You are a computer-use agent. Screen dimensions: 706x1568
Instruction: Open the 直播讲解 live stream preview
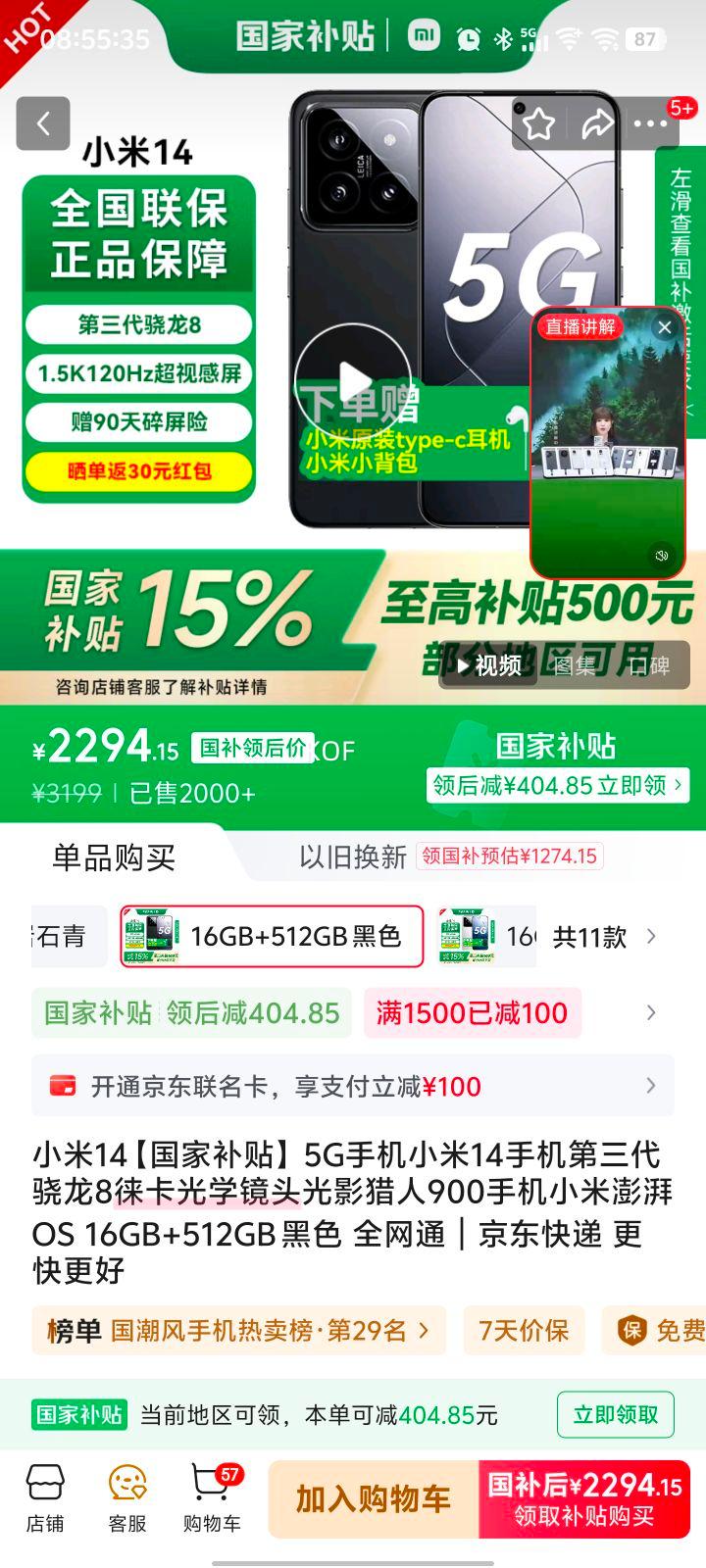click(606, 451)
